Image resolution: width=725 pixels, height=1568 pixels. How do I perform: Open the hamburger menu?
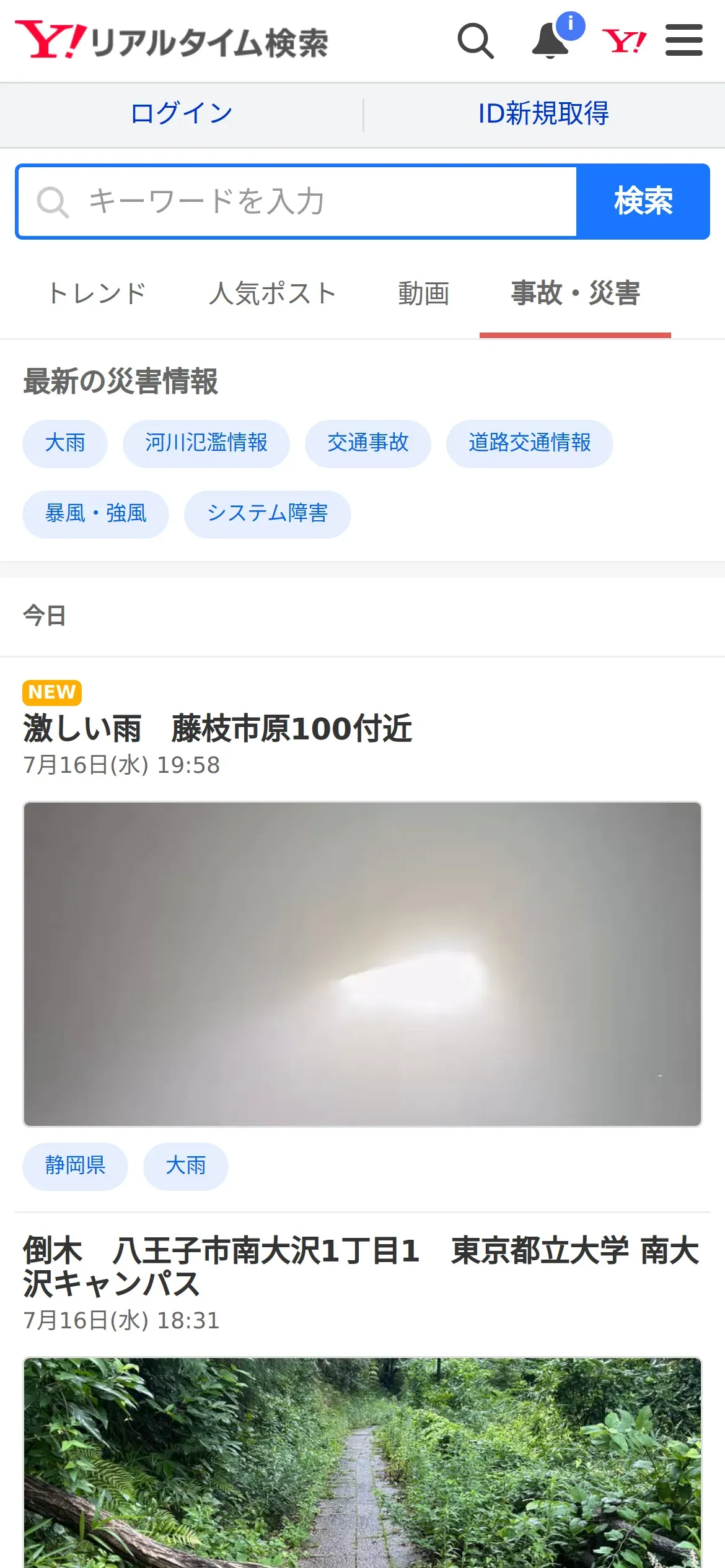(683, 41)
